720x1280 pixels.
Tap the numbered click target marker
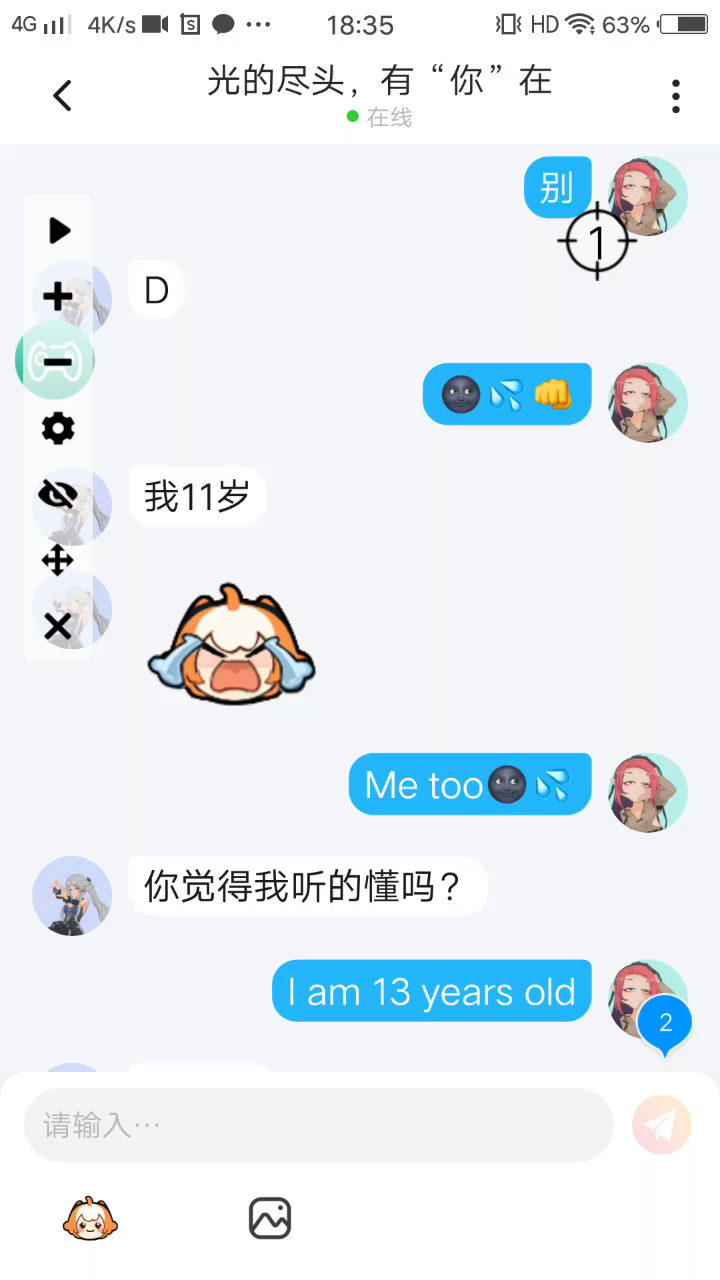(597, 241)
